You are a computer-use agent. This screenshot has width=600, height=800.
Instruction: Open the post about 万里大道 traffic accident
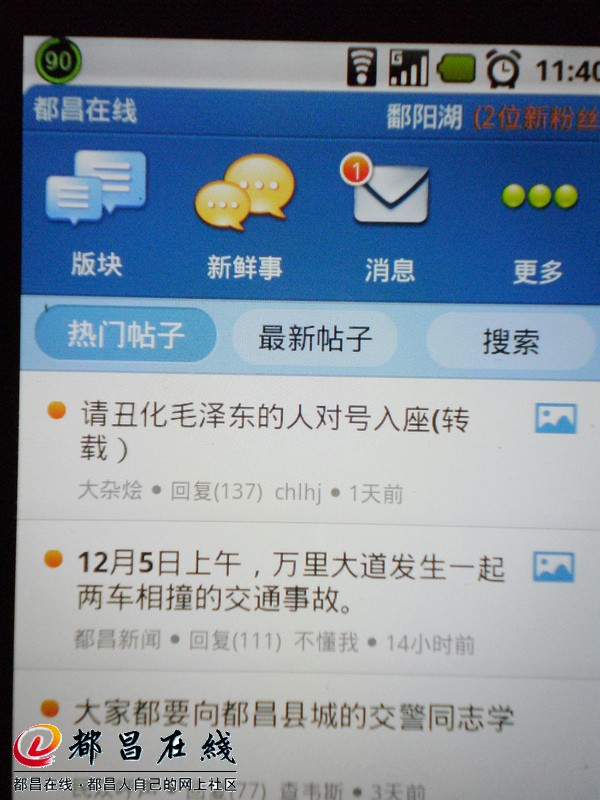tap(290, 585)
